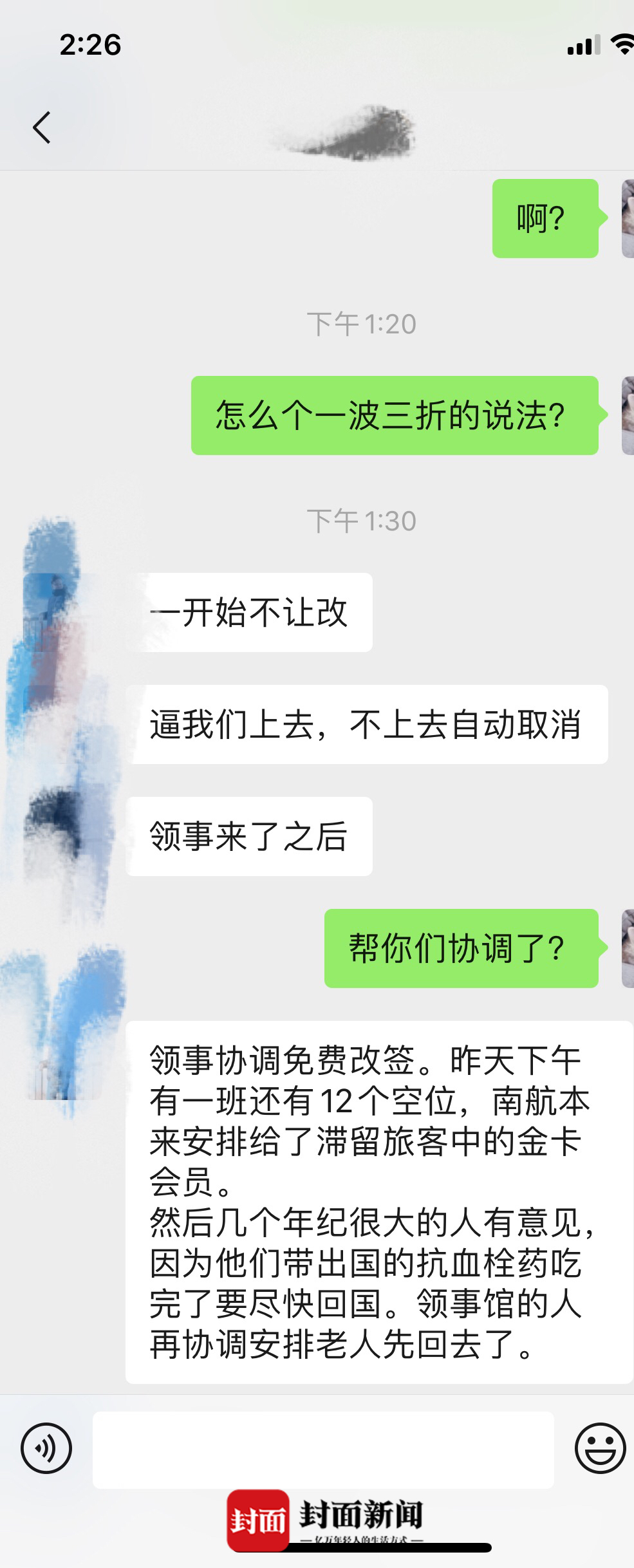Tap the message text field
The image size is (634, 1568).
(x=323, y=1450)
